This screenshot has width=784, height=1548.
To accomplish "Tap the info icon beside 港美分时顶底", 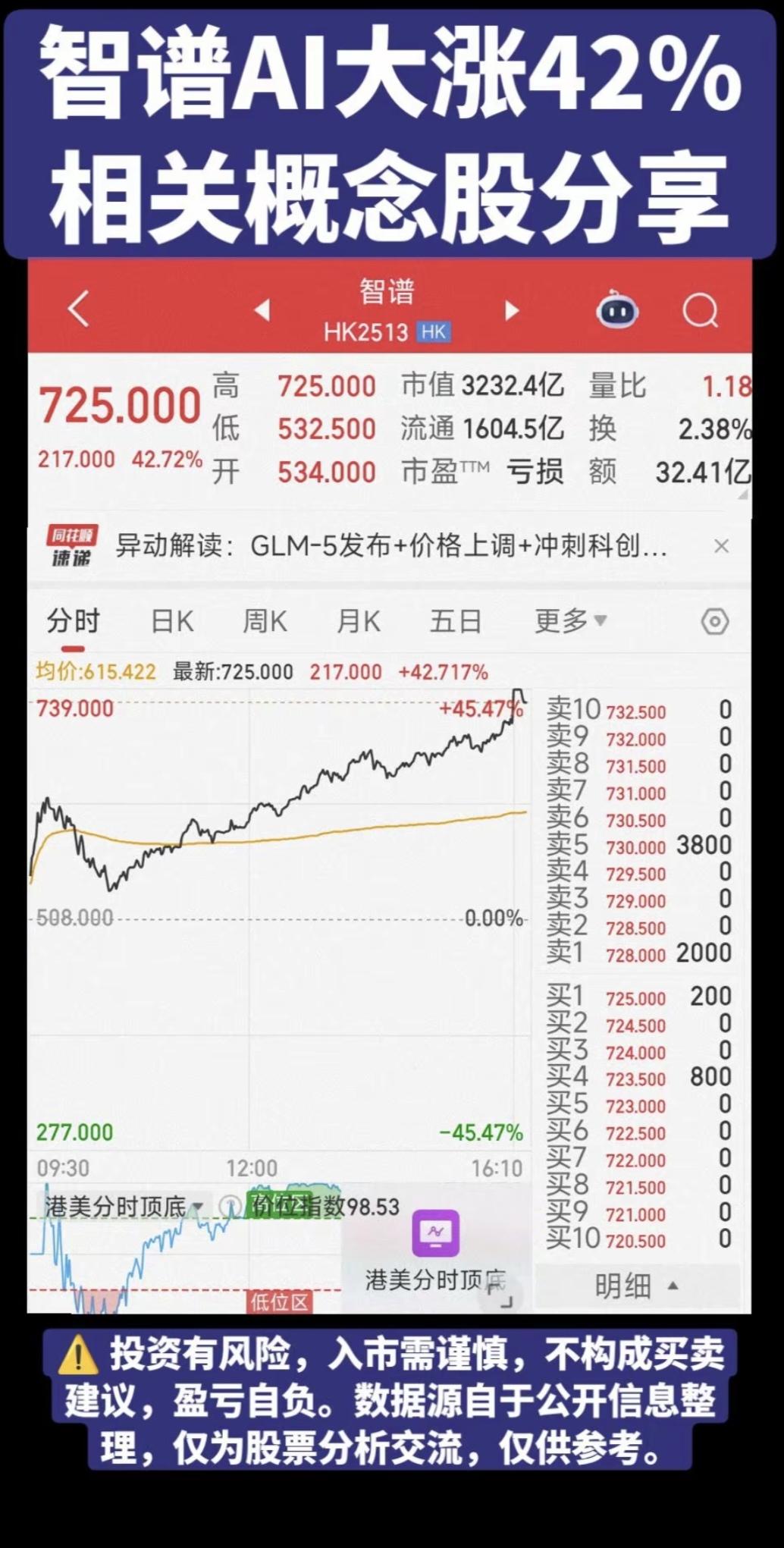I will [x=229, y=1205].
